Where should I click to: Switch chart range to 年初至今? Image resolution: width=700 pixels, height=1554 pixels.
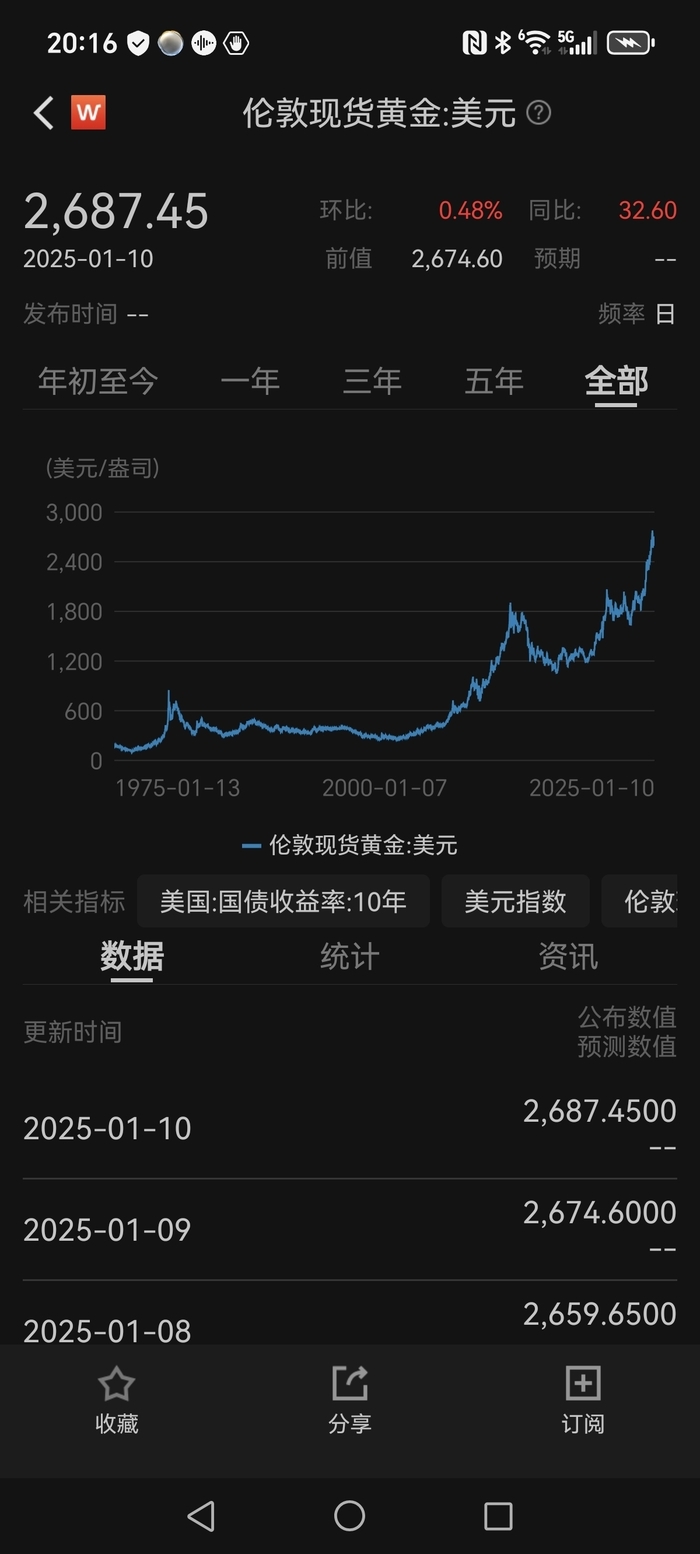[x=98, y=381]
